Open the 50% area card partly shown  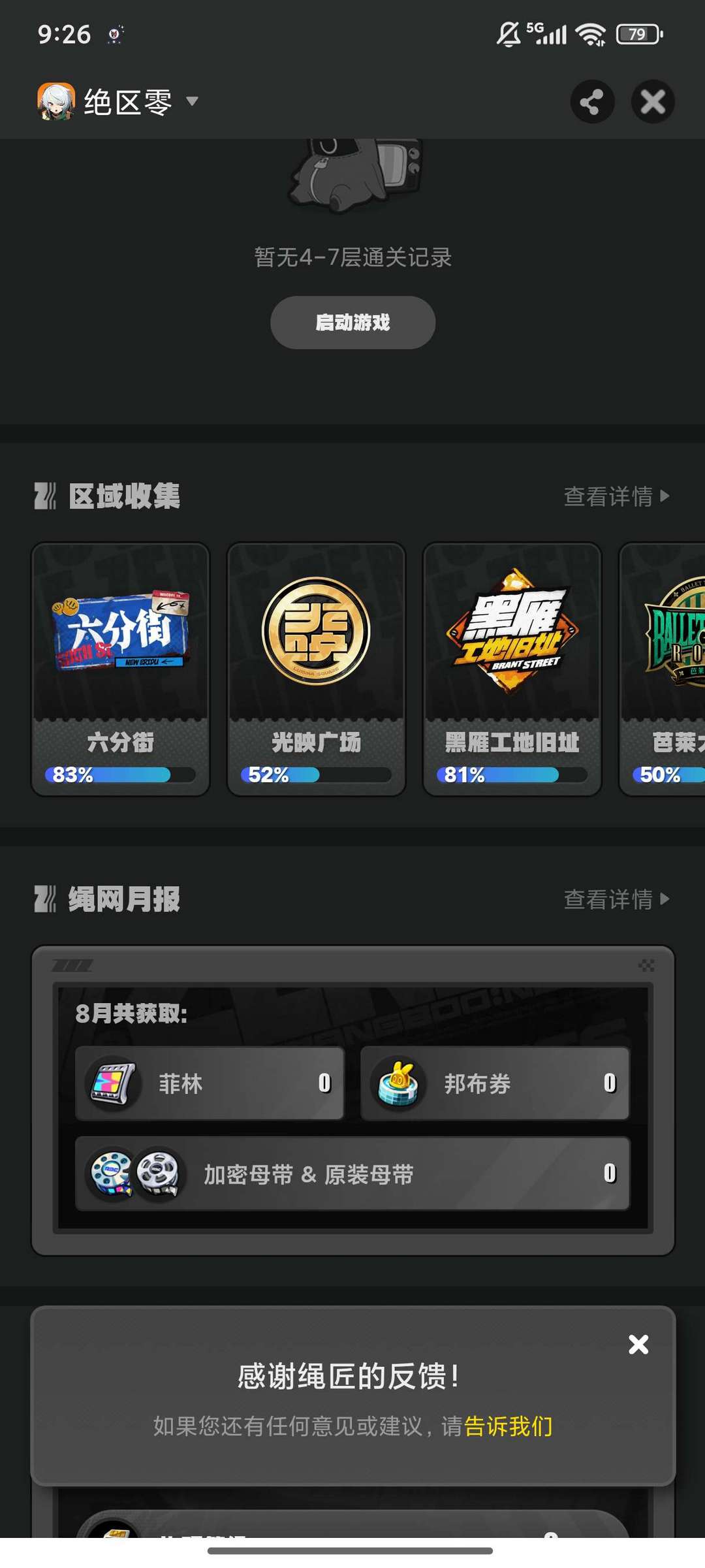(x=663, y=669)
